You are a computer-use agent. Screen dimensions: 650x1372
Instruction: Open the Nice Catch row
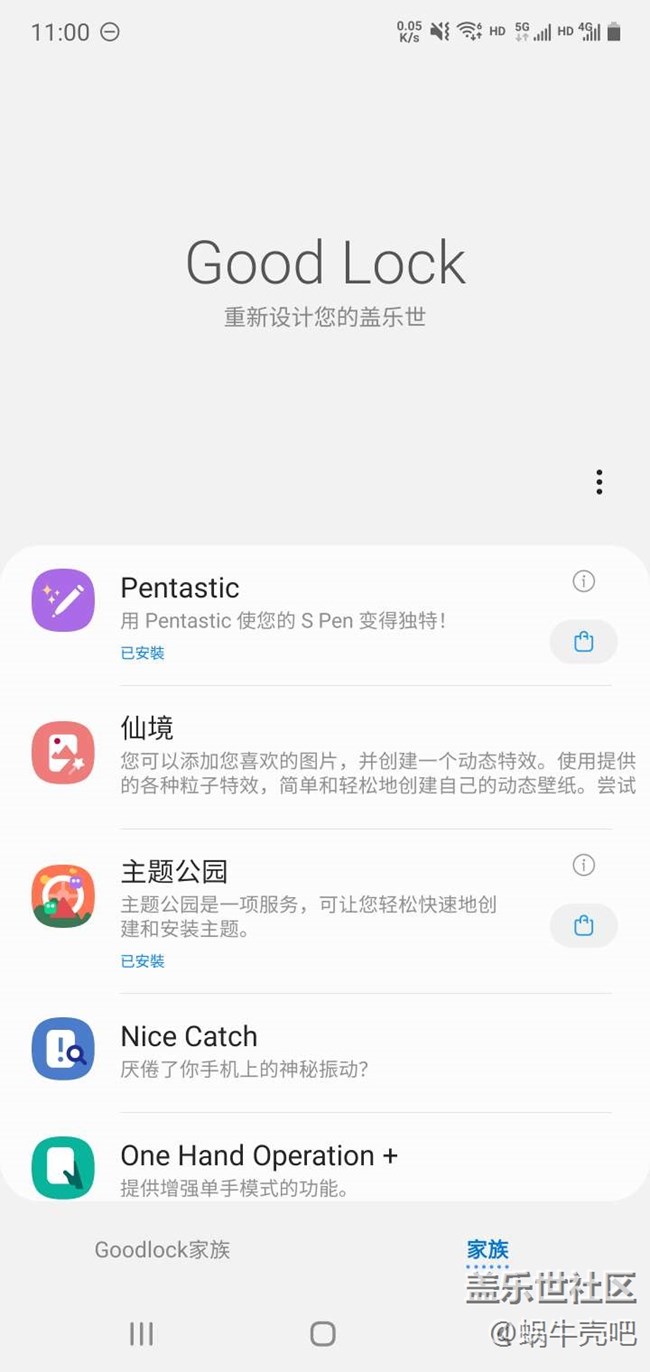click(x=325, y=1052)
